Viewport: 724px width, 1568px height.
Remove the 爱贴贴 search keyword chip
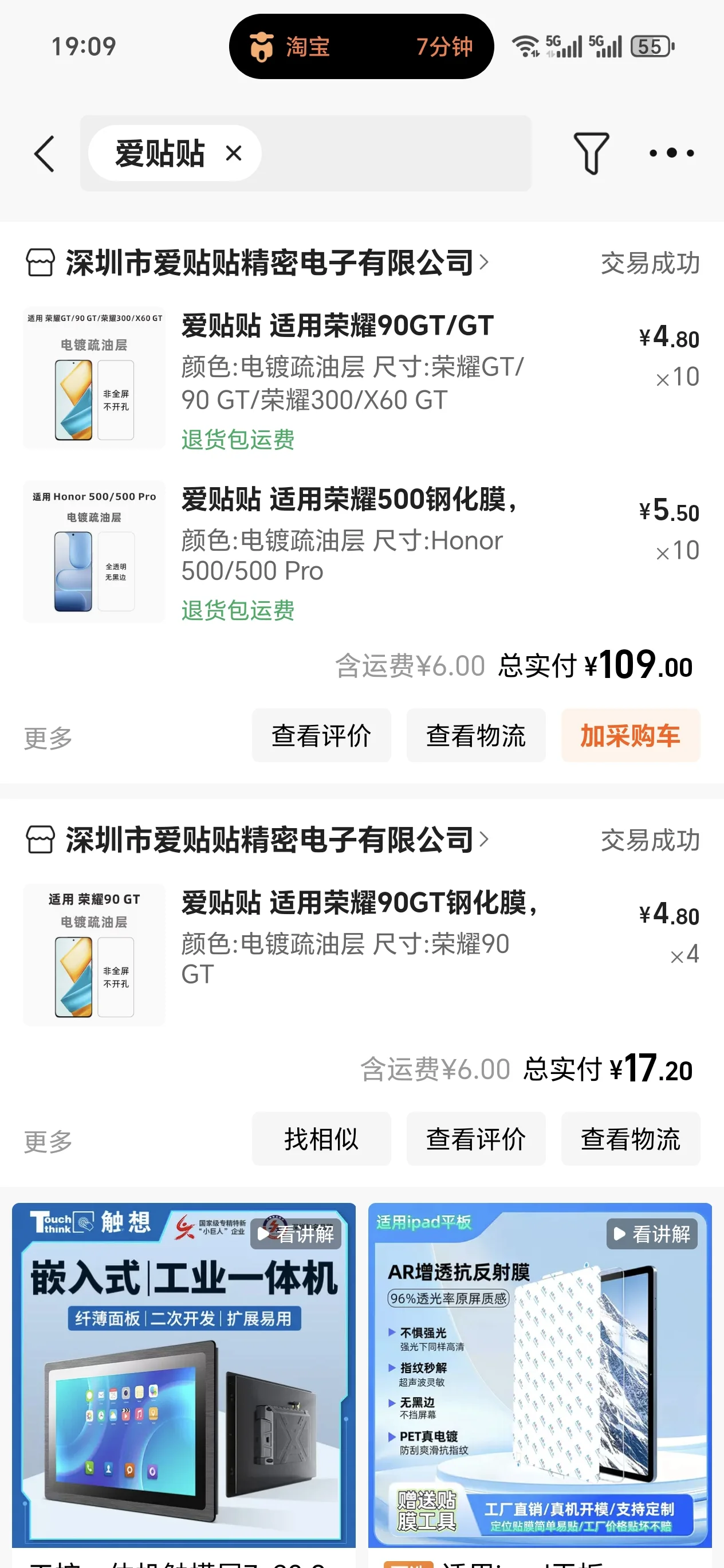pyautogui.click(x=234, y=154)
